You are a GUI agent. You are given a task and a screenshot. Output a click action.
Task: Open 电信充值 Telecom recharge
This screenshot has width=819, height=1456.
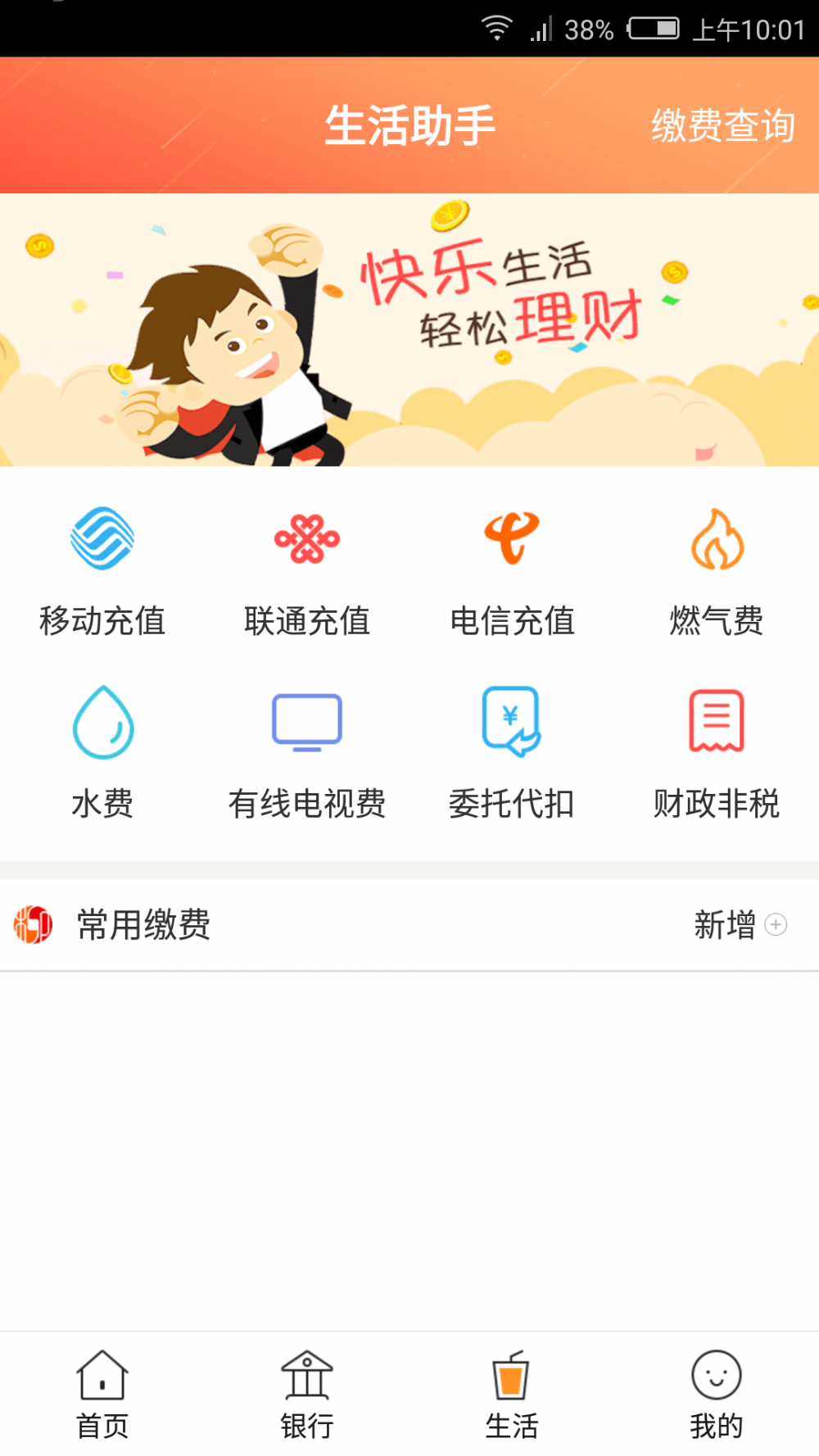512,571
